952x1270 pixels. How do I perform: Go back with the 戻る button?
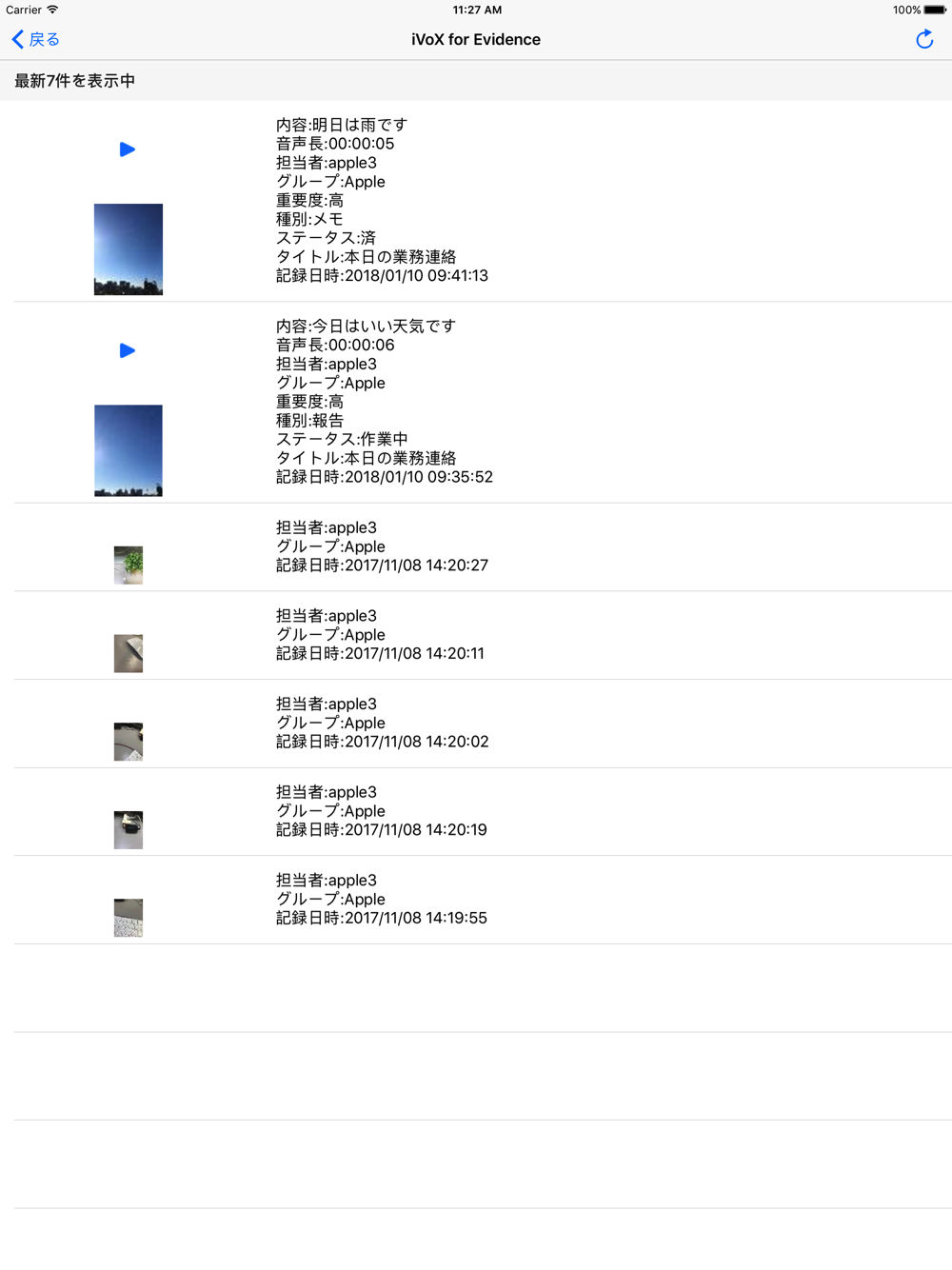(36, 39)
